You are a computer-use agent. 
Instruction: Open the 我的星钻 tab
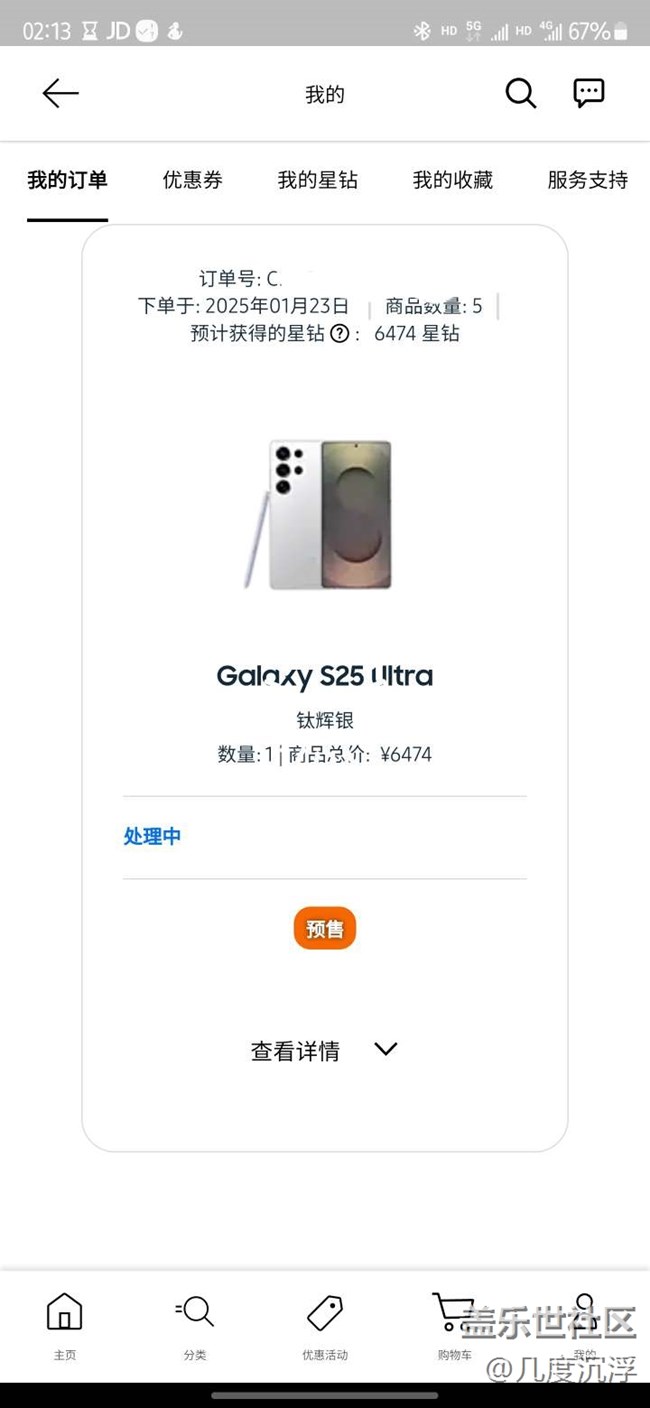tap(318, 180)
